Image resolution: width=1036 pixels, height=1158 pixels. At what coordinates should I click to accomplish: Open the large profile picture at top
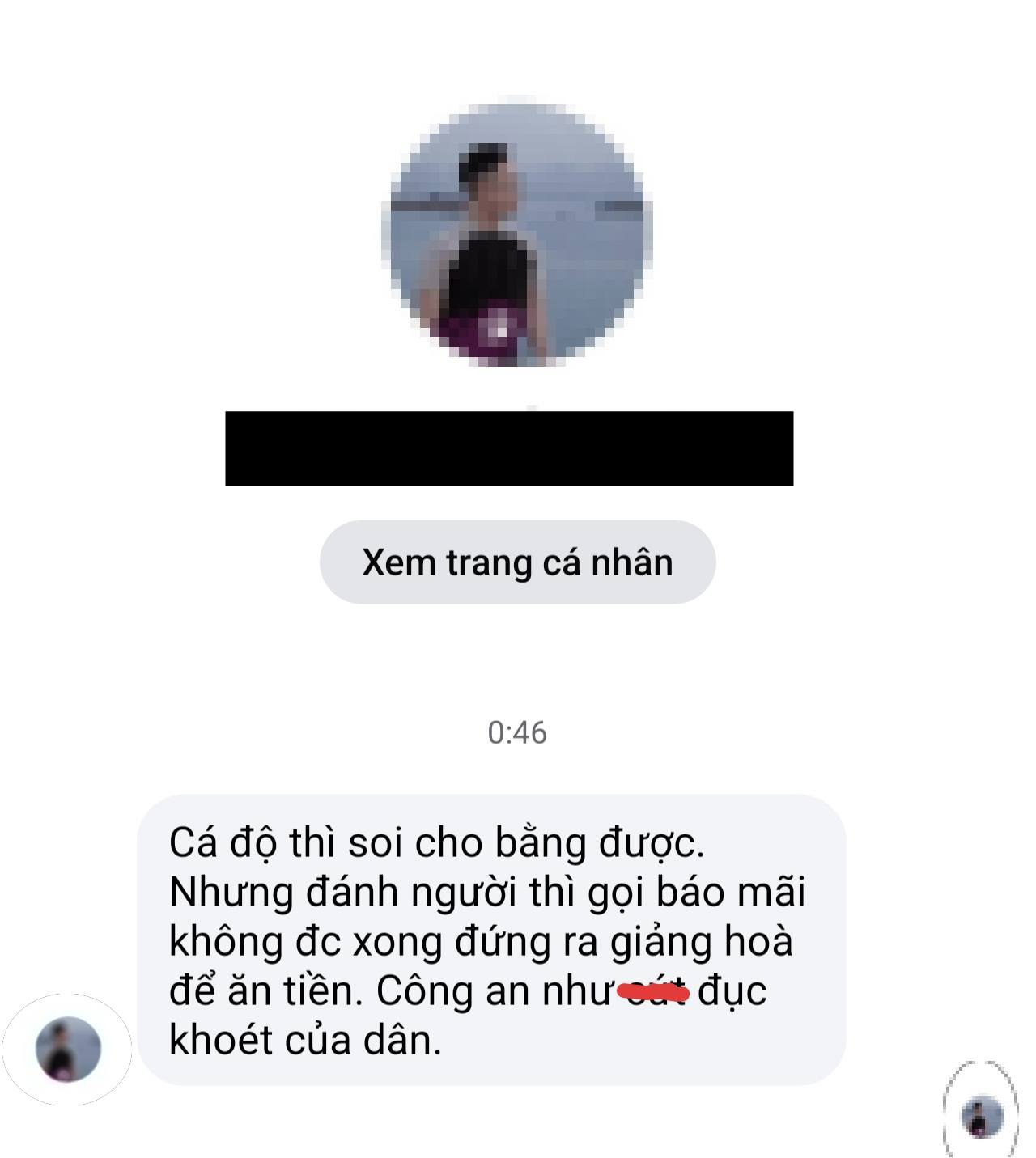(x=517, y=235)
